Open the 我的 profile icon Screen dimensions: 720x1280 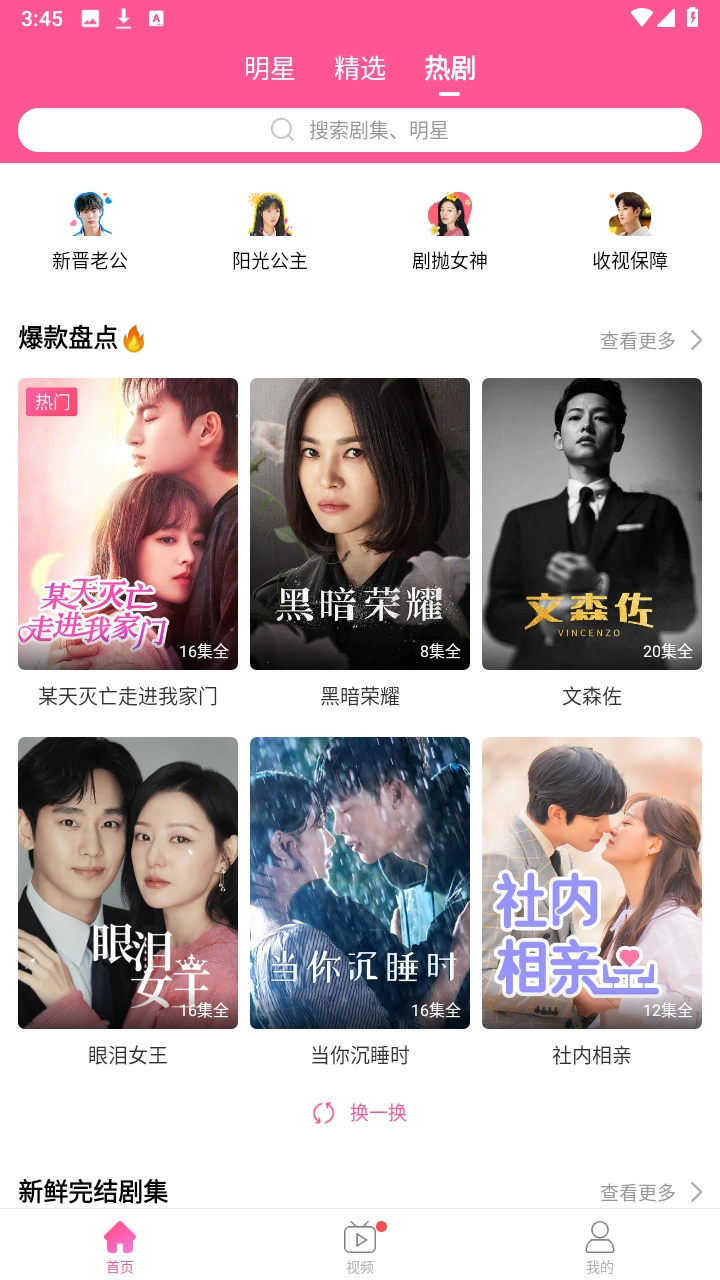[599, 1237]
